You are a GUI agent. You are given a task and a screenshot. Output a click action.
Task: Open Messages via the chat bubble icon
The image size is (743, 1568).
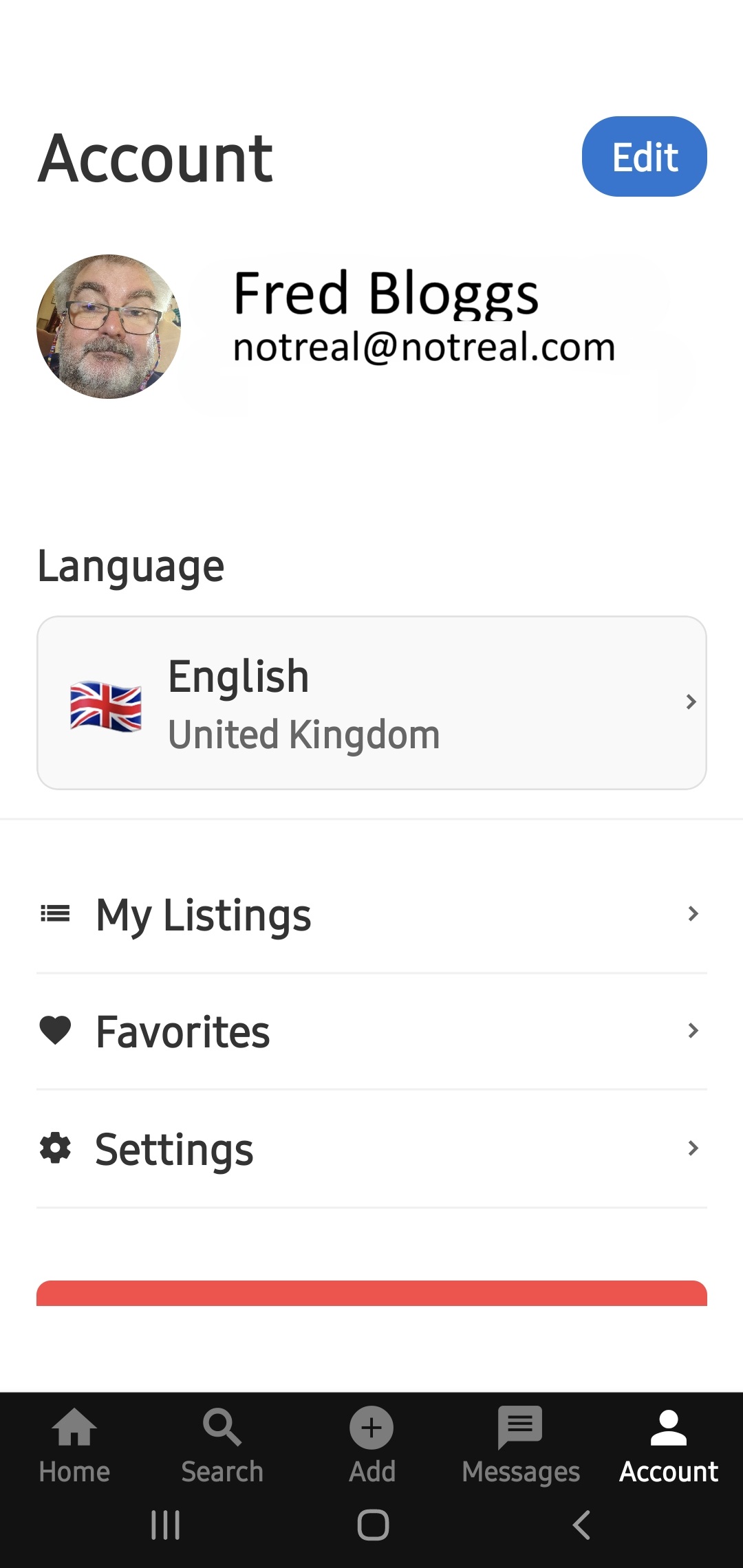pos(520,1425)
